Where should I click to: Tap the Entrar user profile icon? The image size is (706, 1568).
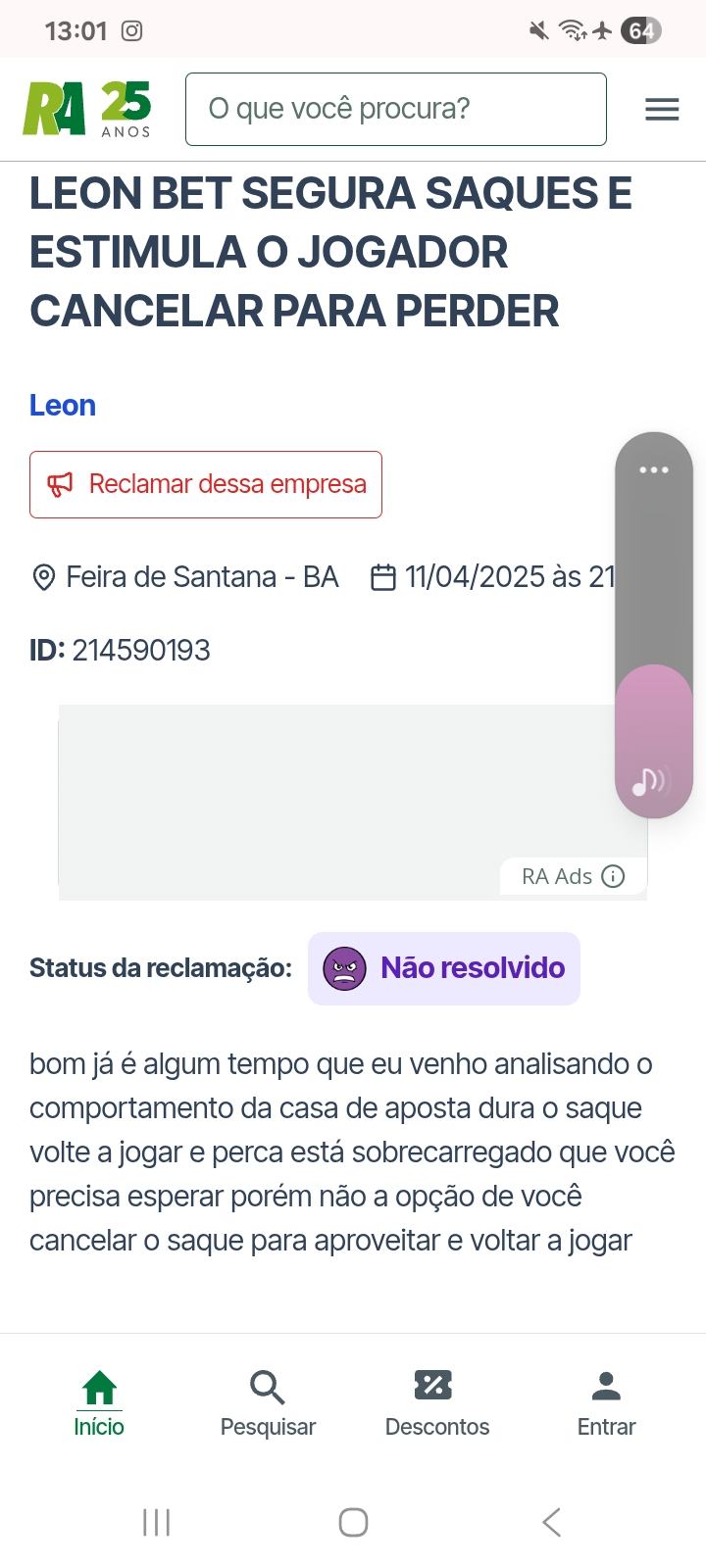pyautogui.click(x=606, y=1385)
